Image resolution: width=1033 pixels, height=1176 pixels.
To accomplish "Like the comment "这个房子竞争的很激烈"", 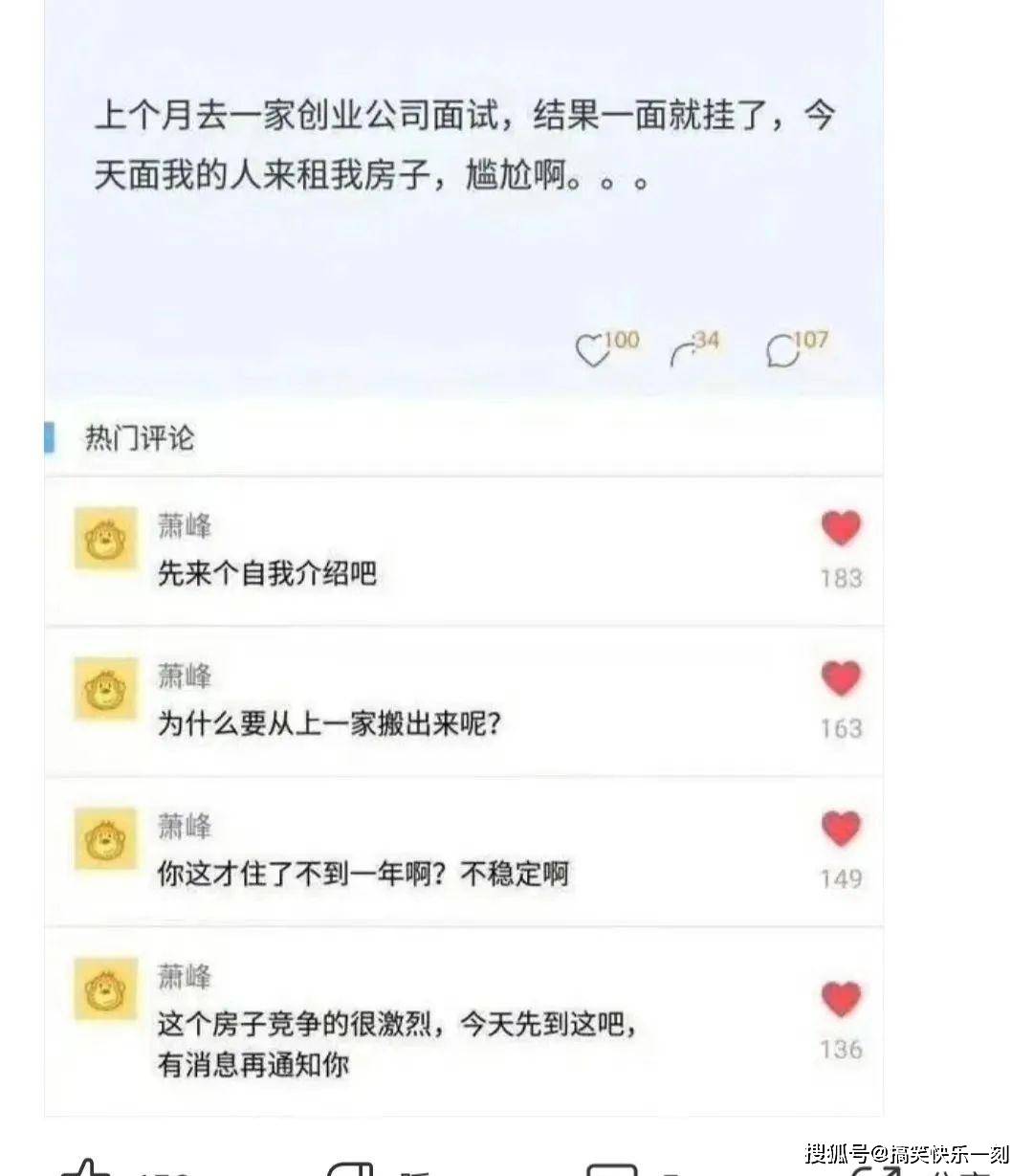I will point(841,999).
